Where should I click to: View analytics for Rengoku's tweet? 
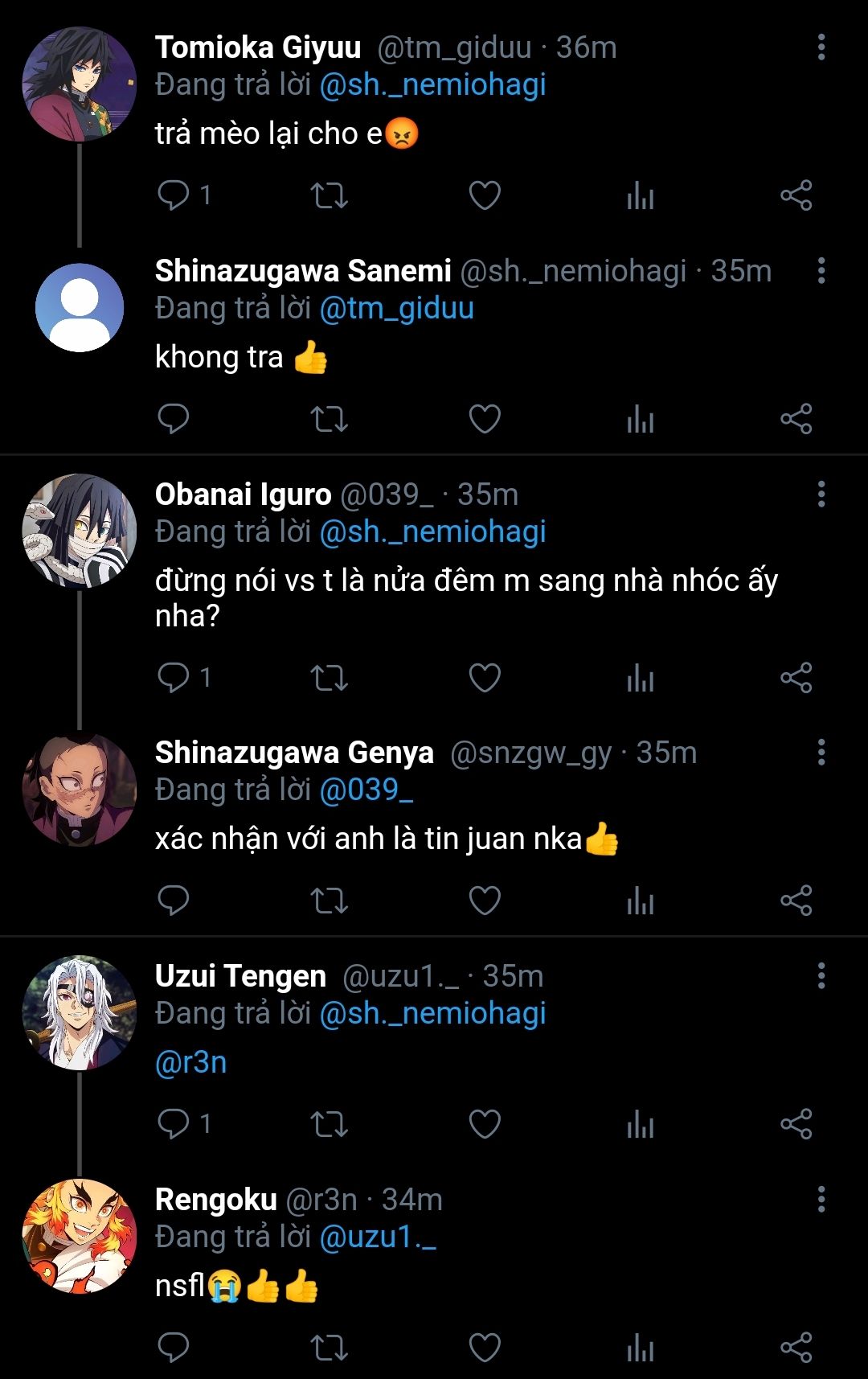[x=640, y=1347]
